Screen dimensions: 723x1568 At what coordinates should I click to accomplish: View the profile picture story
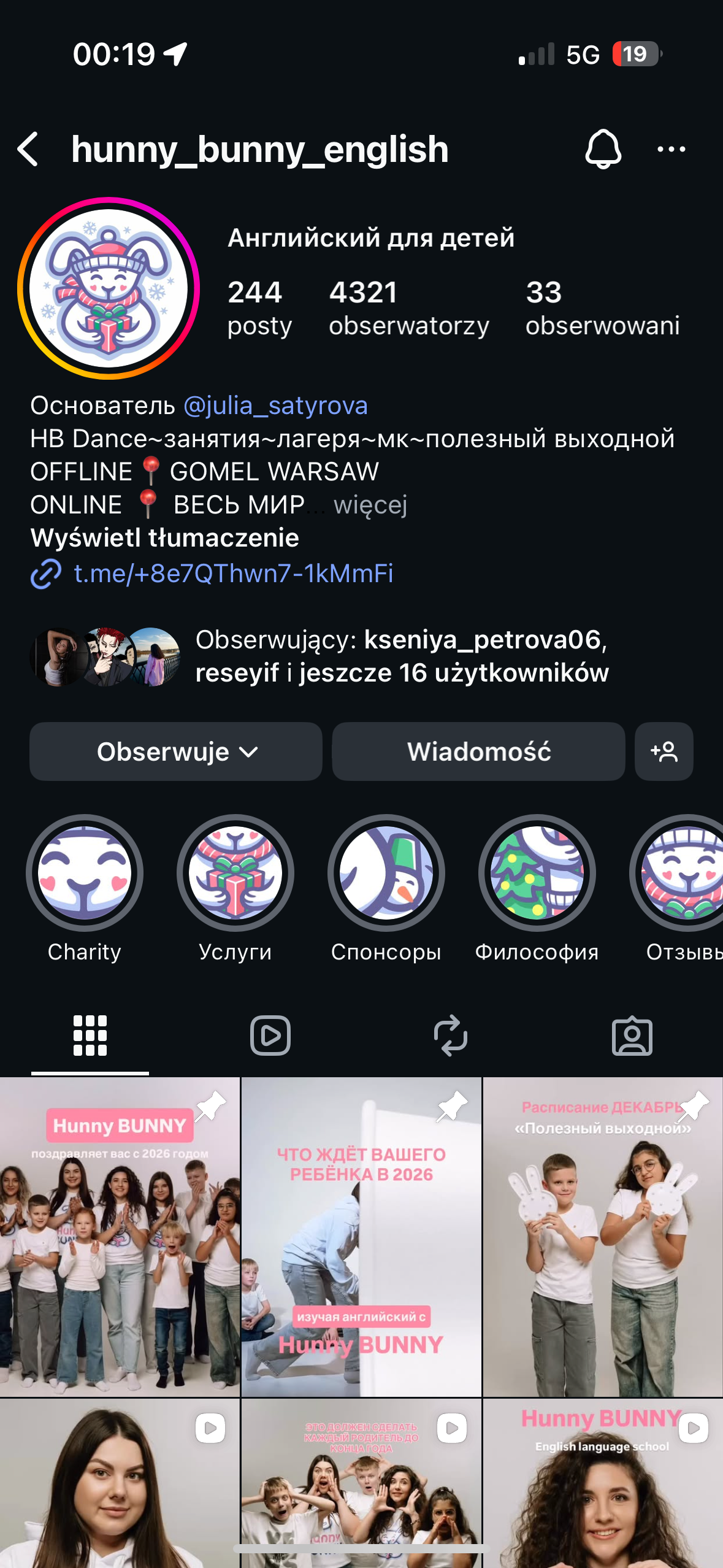point(109,288)
